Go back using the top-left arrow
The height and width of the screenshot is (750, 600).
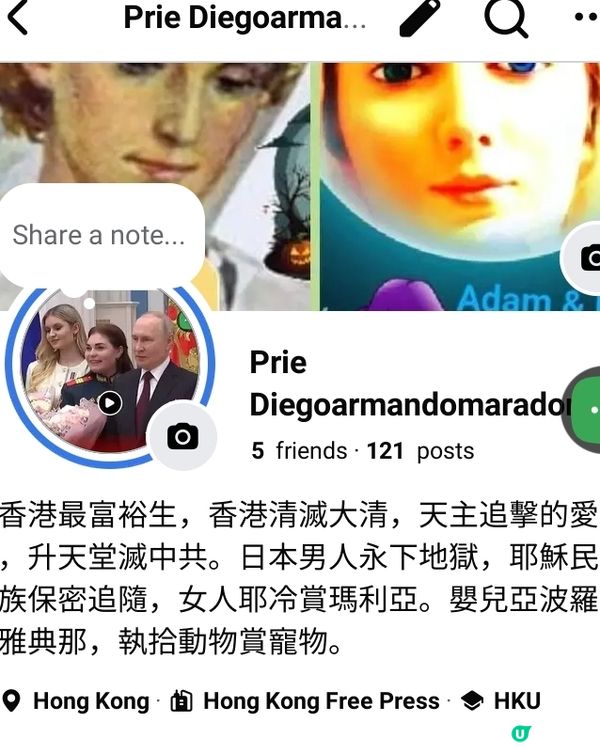pyautogui.click(x=18, y=18)
